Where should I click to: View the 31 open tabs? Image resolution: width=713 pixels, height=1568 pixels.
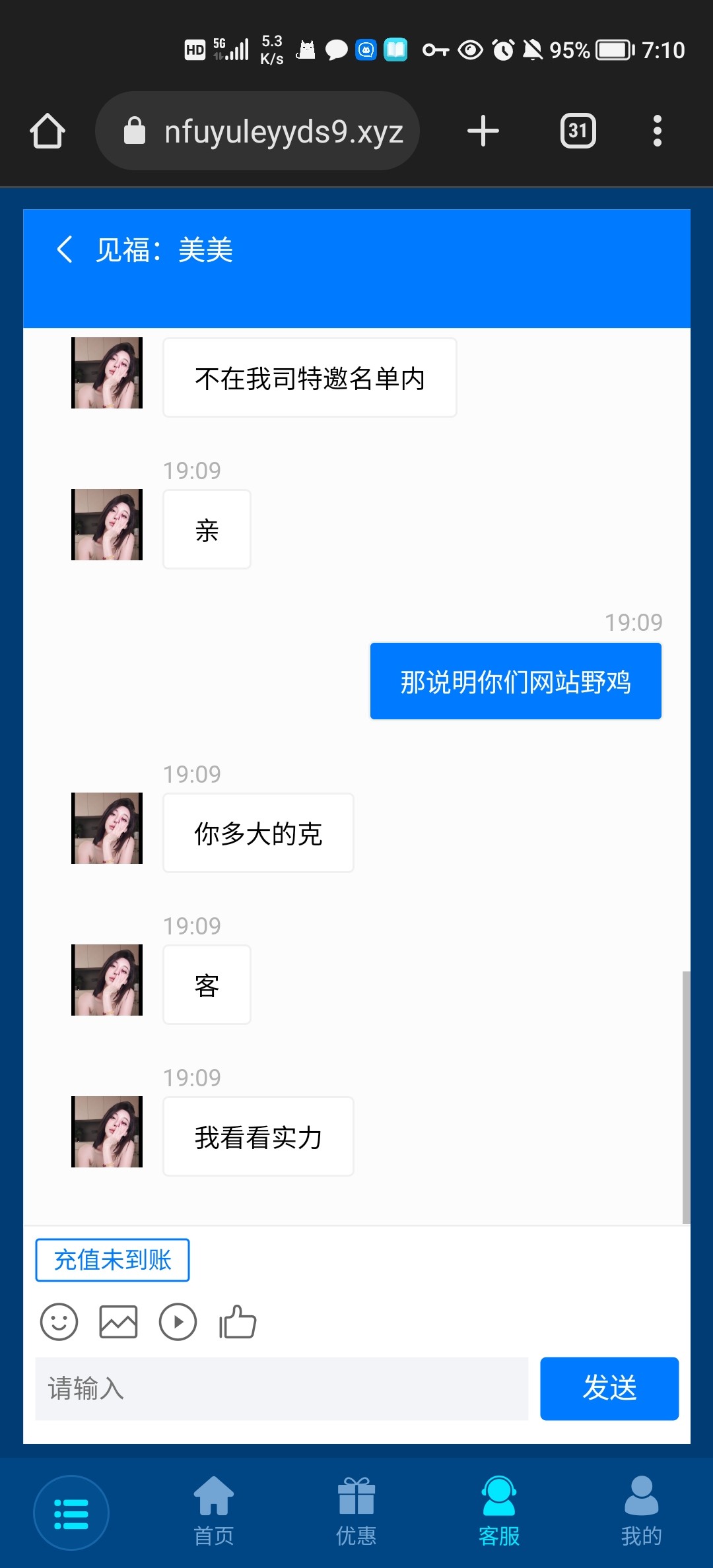point(578,131)
